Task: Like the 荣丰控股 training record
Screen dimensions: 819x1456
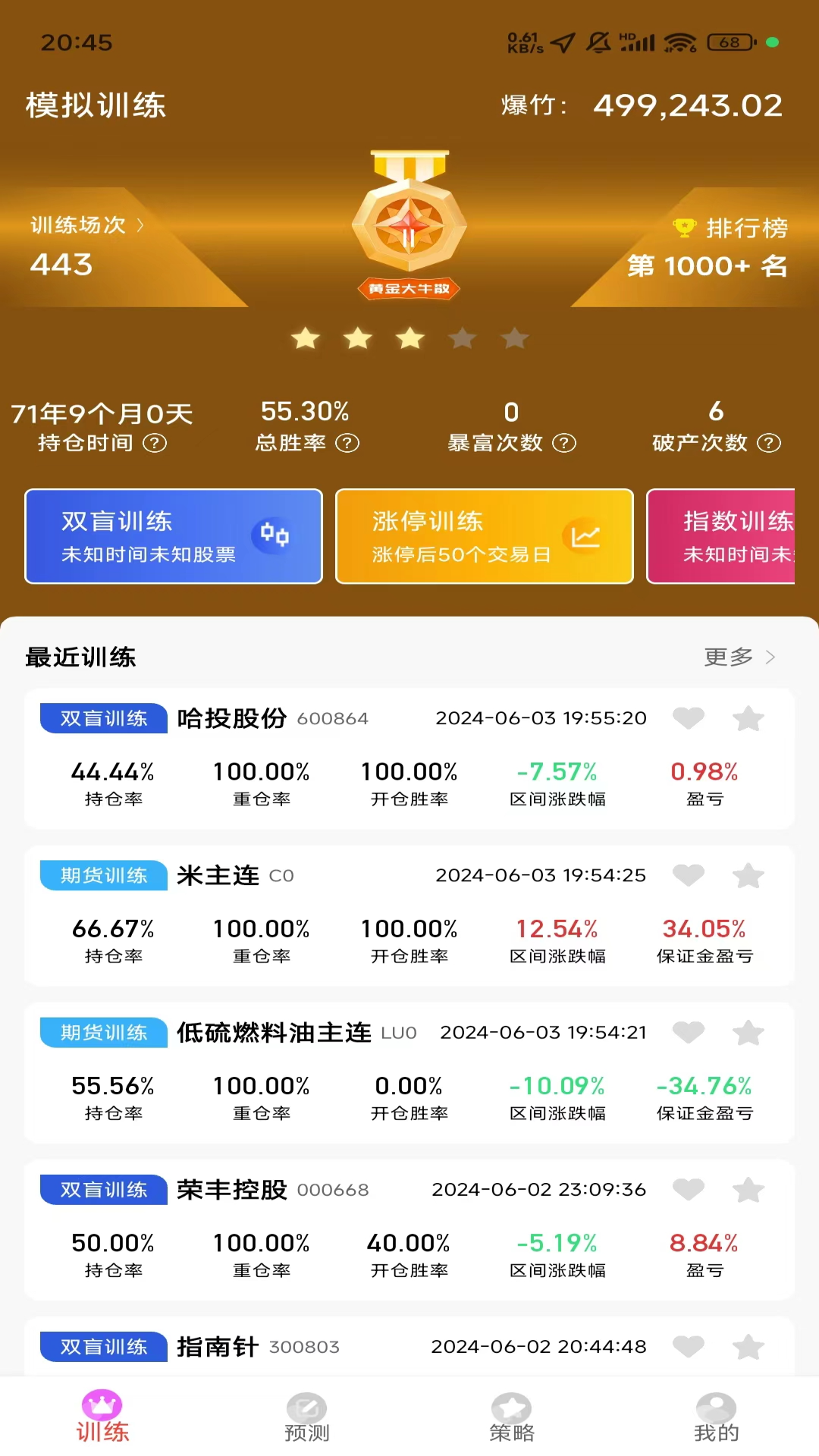Action: tap(689, 1189)
